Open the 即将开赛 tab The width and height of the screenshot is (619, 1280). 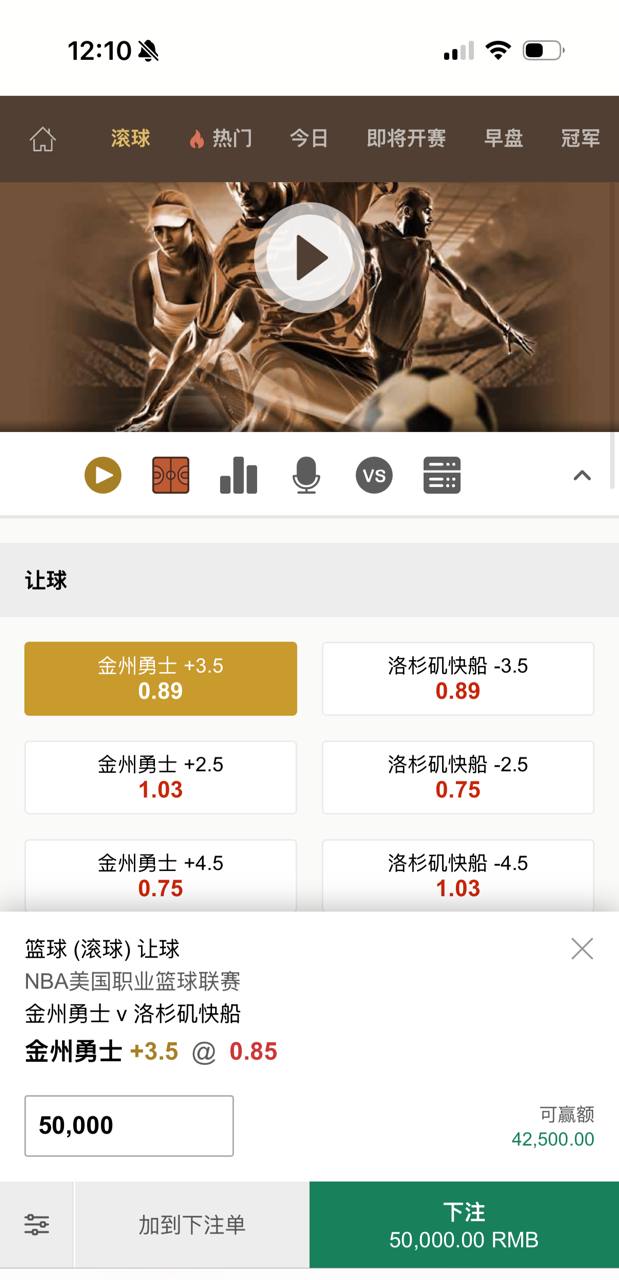[x=406, y=139]
